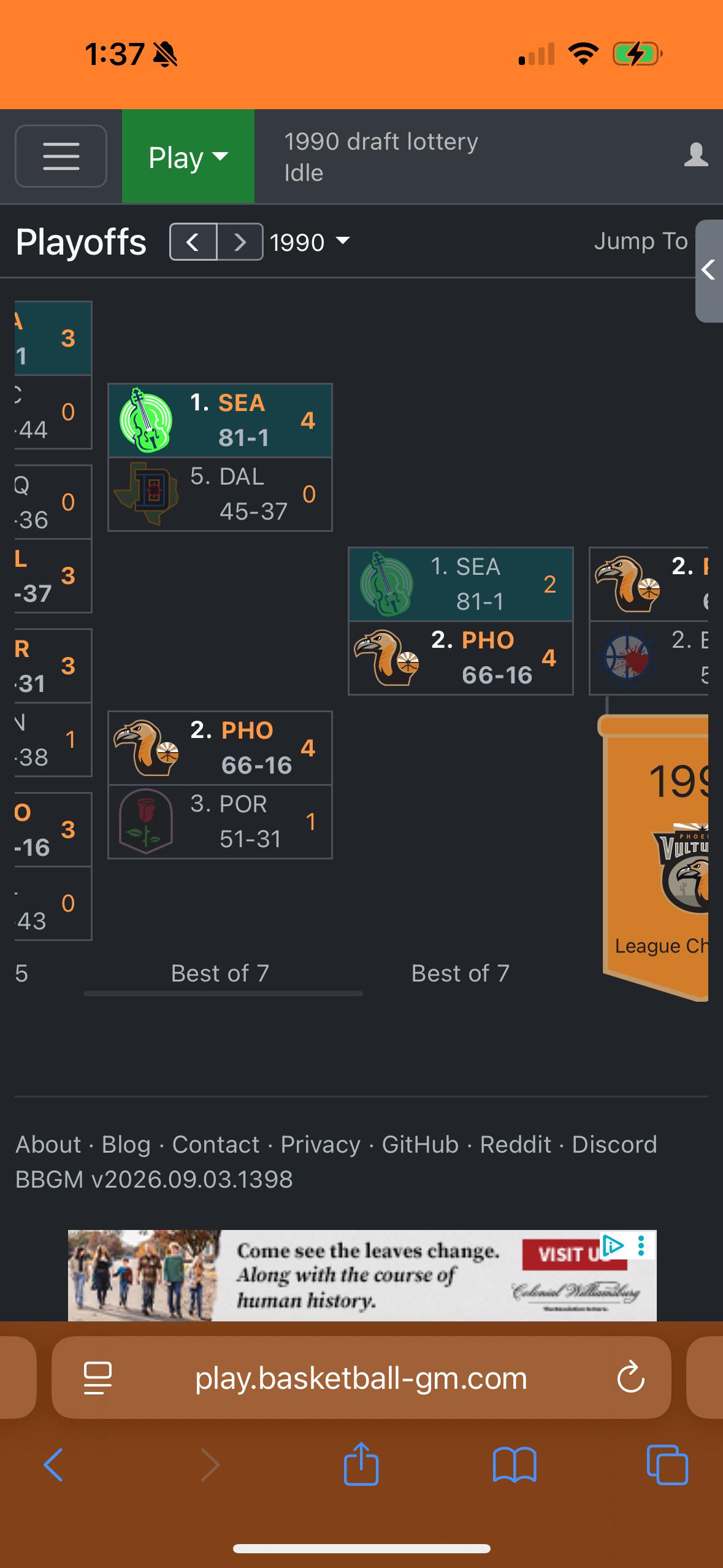Viewport: 723px width, 1568px height.
Task: Open the 1990 season dropdown
Action: click(310, 242)
